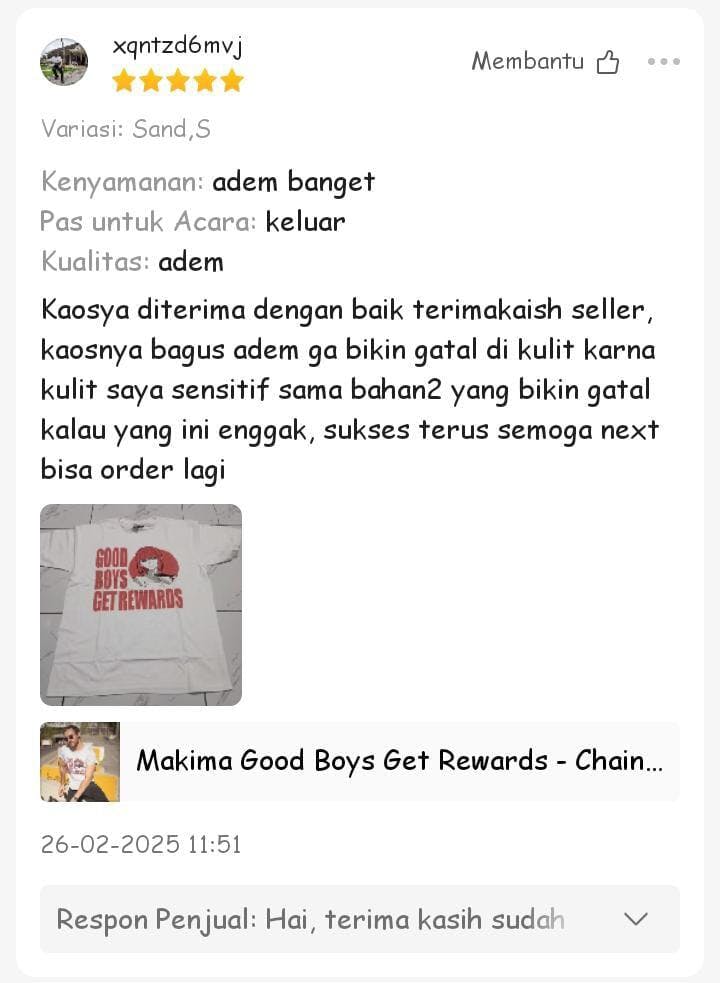Expand the Respon Penjual reply
The width and height of the screenshot is (720, 983).
point(636,919)
